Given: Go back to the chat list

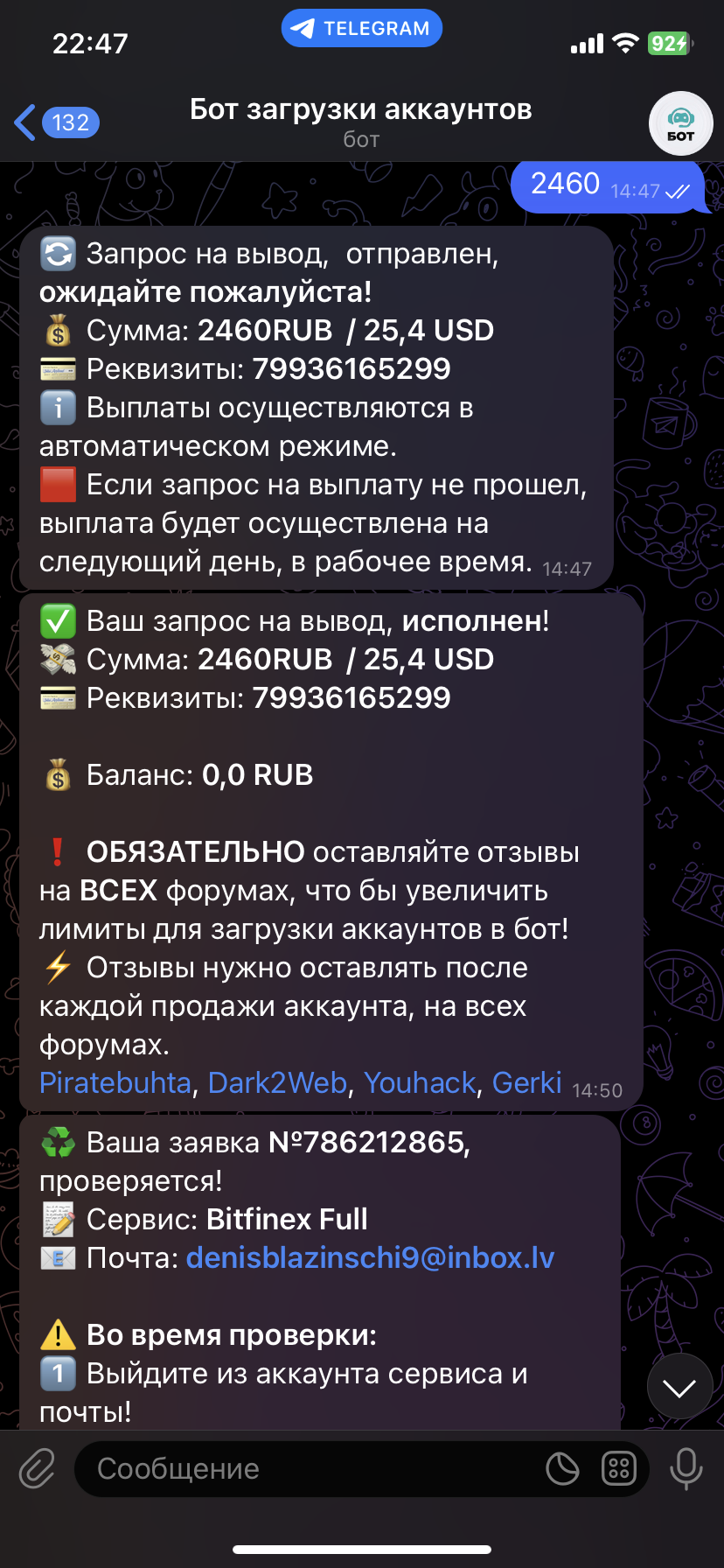Looking at the screenshot, I should point(55,122).
